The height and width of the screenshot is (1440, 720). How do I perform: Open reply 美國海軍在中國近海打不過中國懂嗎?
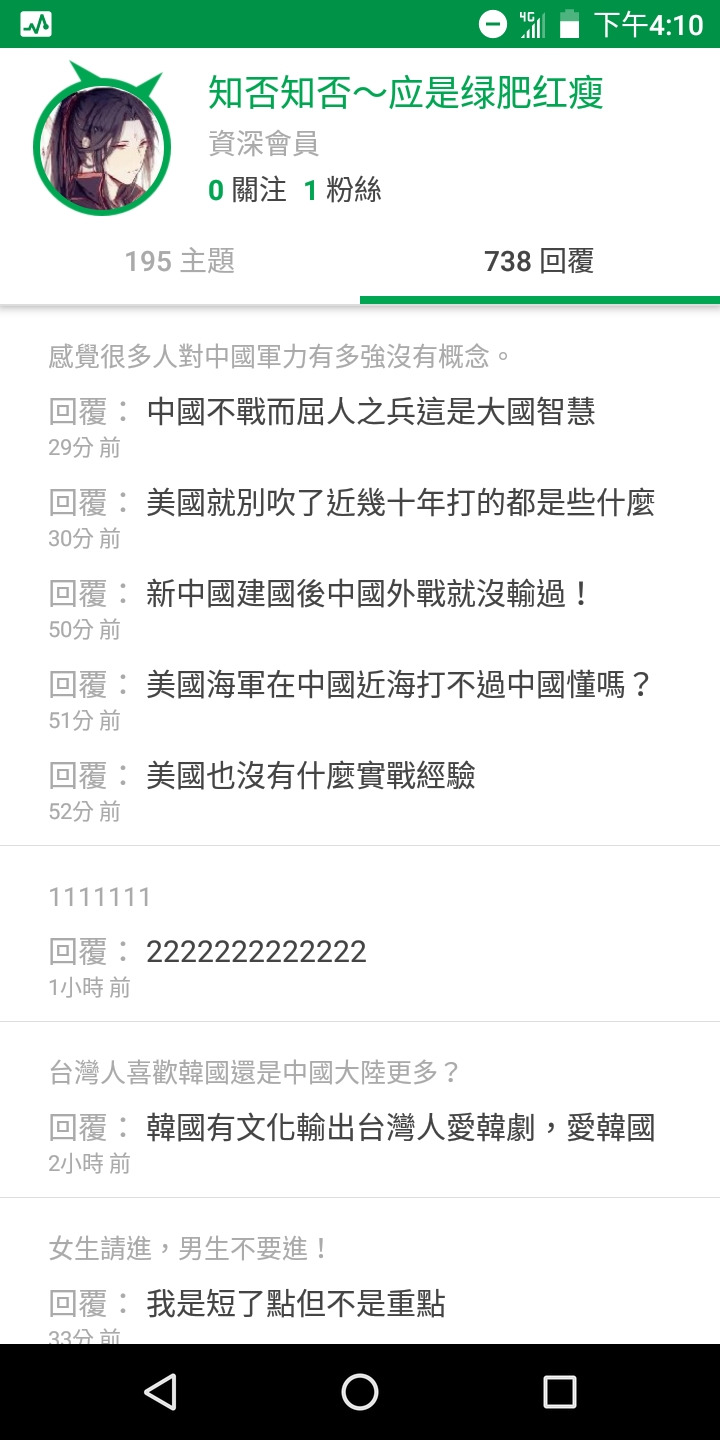[x=398, y=685]
